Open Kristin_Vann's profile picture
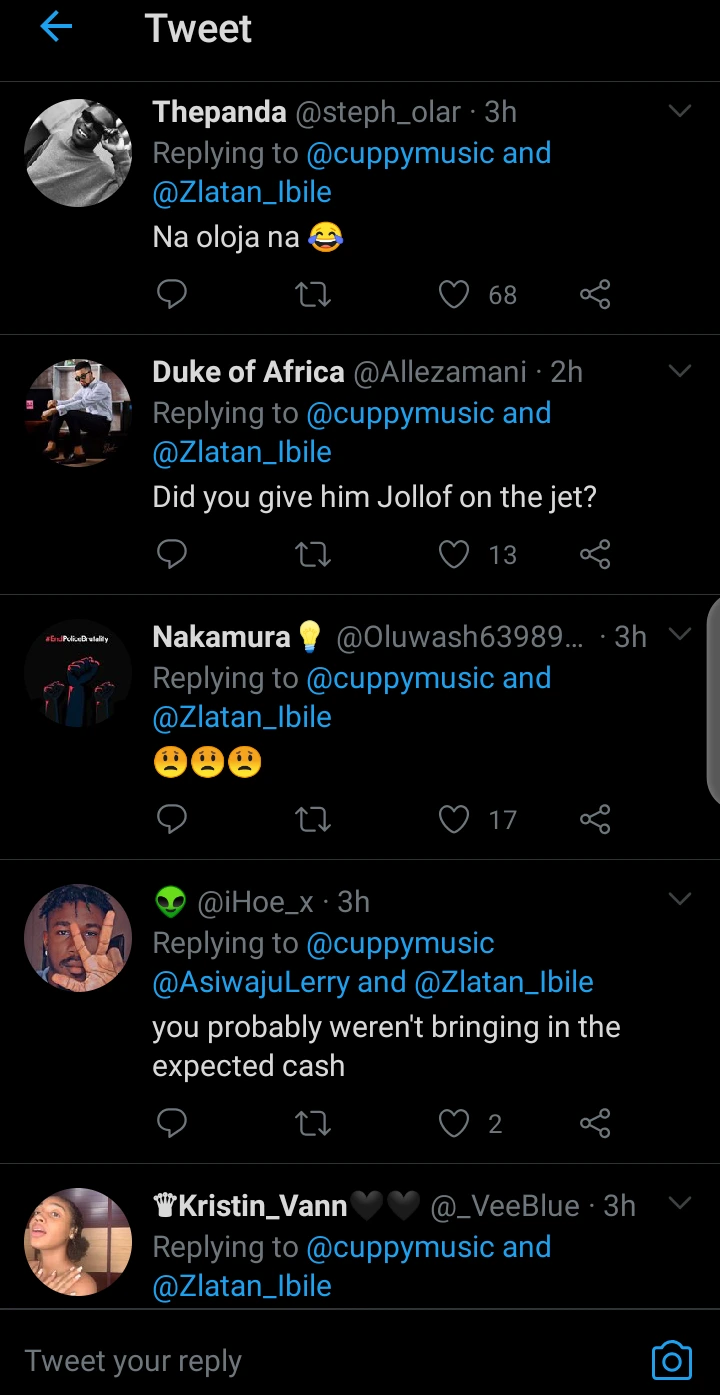Screen dimensions: 720x1395 pyautogui.click(x=78, y=1242)
